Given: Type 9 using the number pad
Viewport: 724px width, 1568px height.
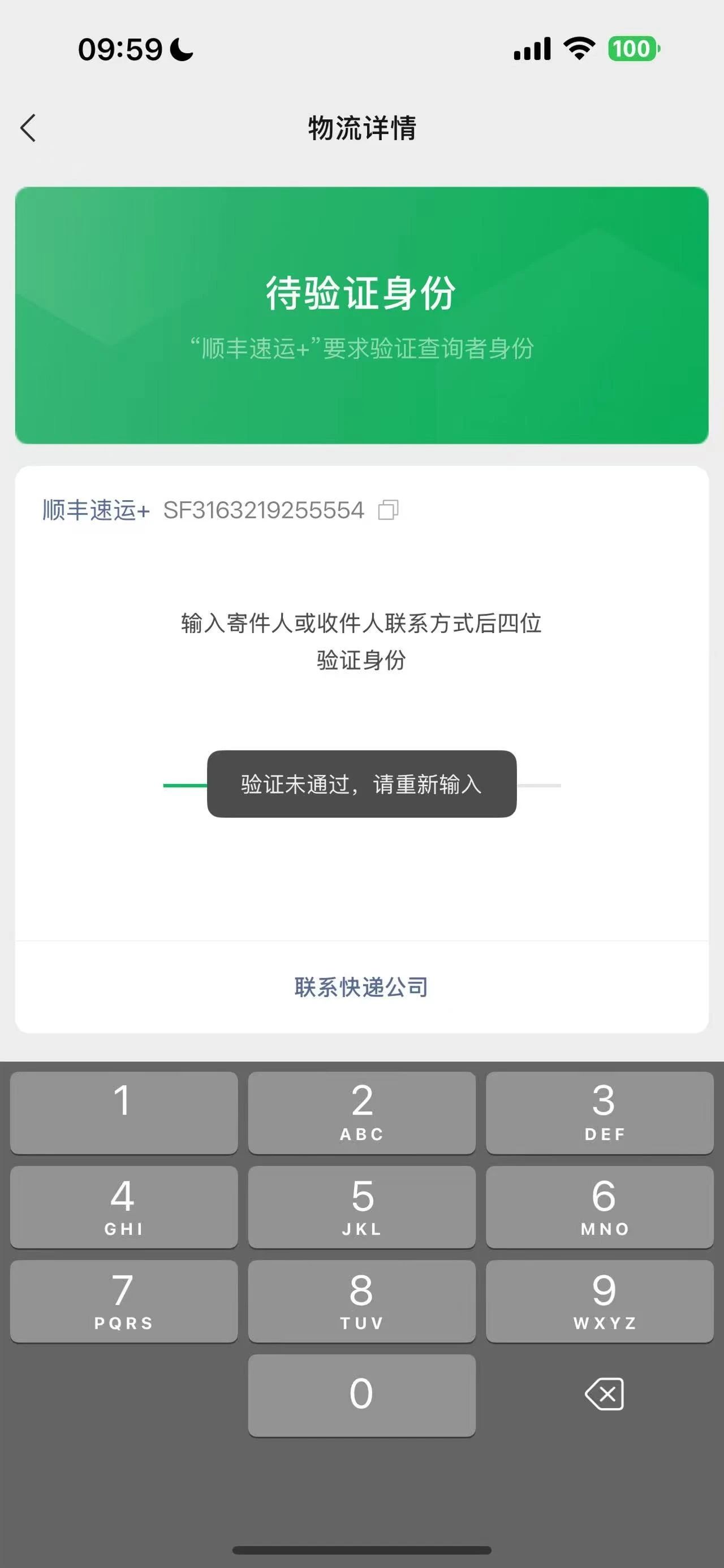Looking at the screenshot, I should click(x=600, y=1301).
